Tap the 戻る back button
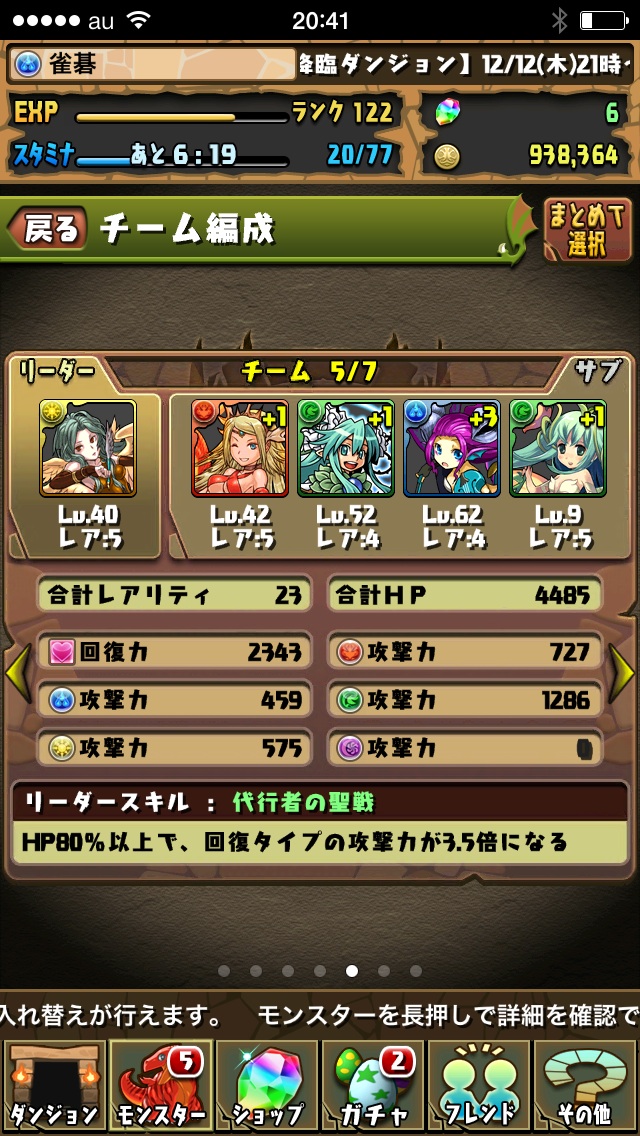 49,229
